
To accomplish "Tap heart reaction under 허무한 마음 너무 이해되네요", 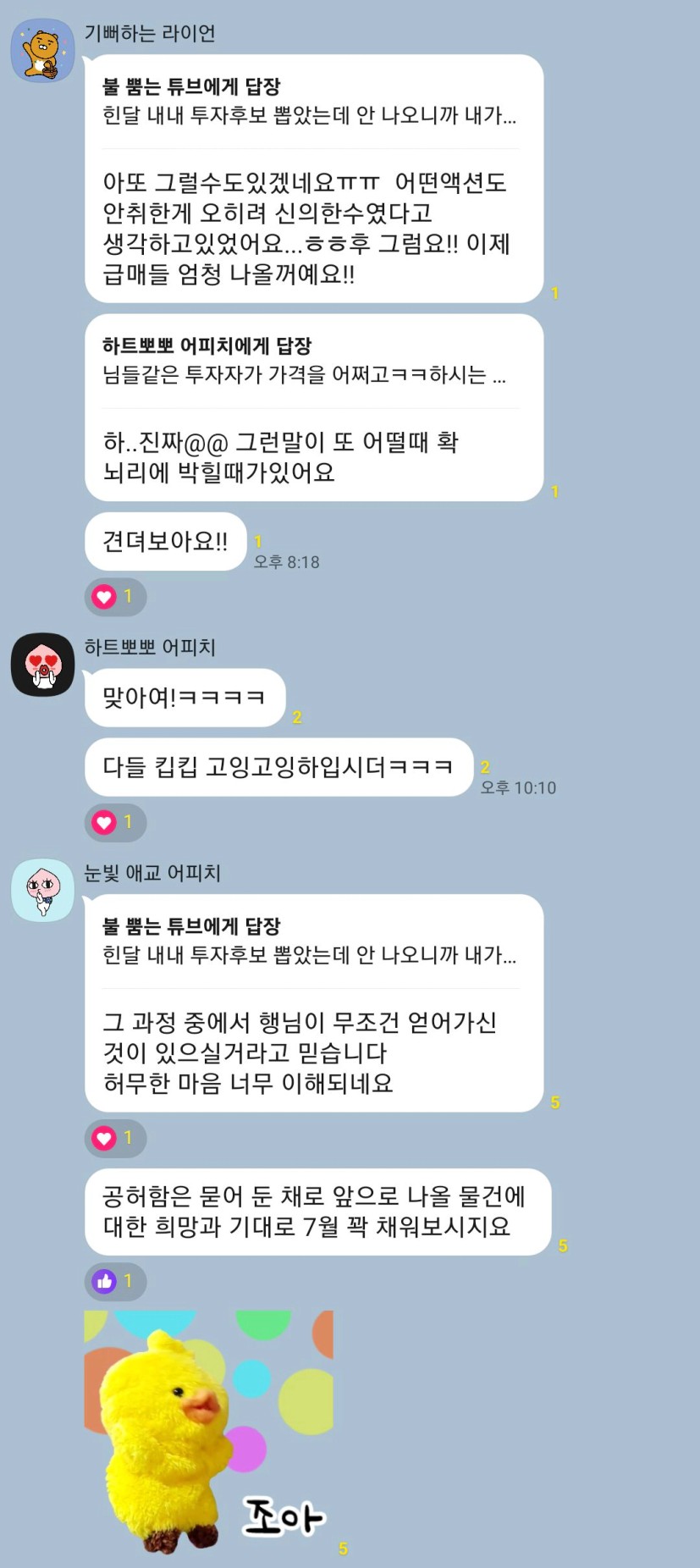I will (115, 1138).
